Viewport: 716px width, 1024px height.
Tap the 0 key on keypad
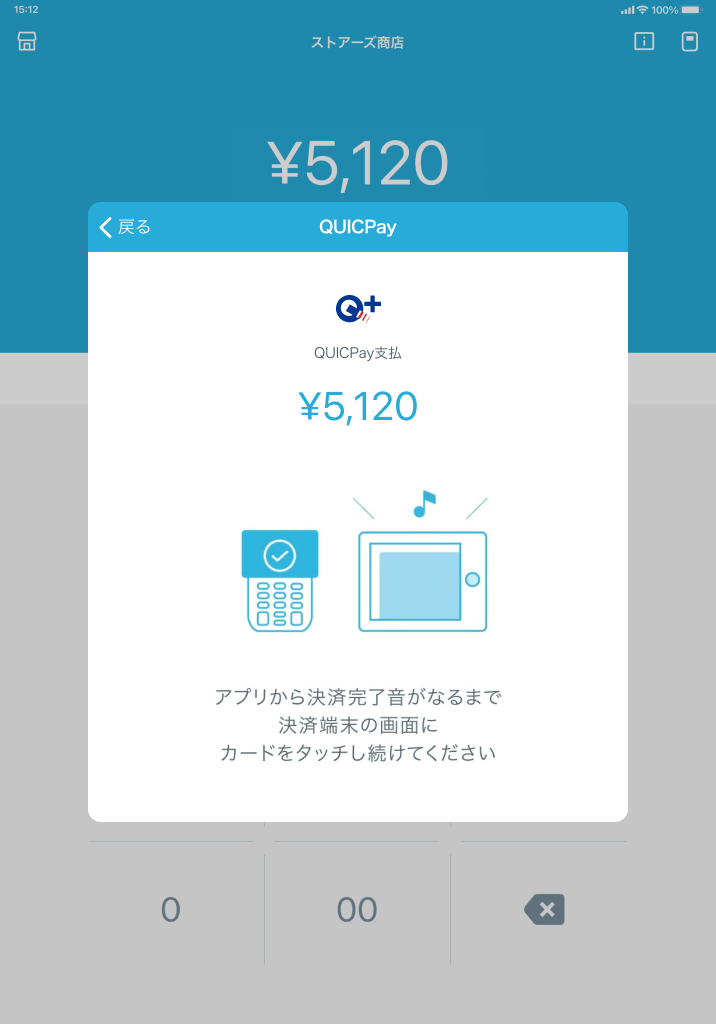click(x=171, y=909)
